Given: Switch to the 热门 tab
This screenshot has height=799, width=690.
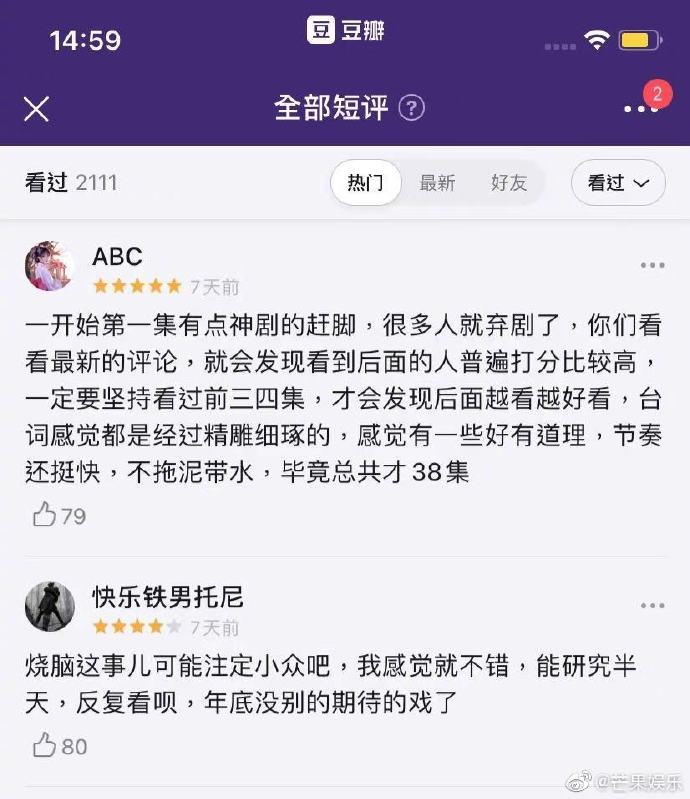Looking at the screenshot, I should [366, 183].
